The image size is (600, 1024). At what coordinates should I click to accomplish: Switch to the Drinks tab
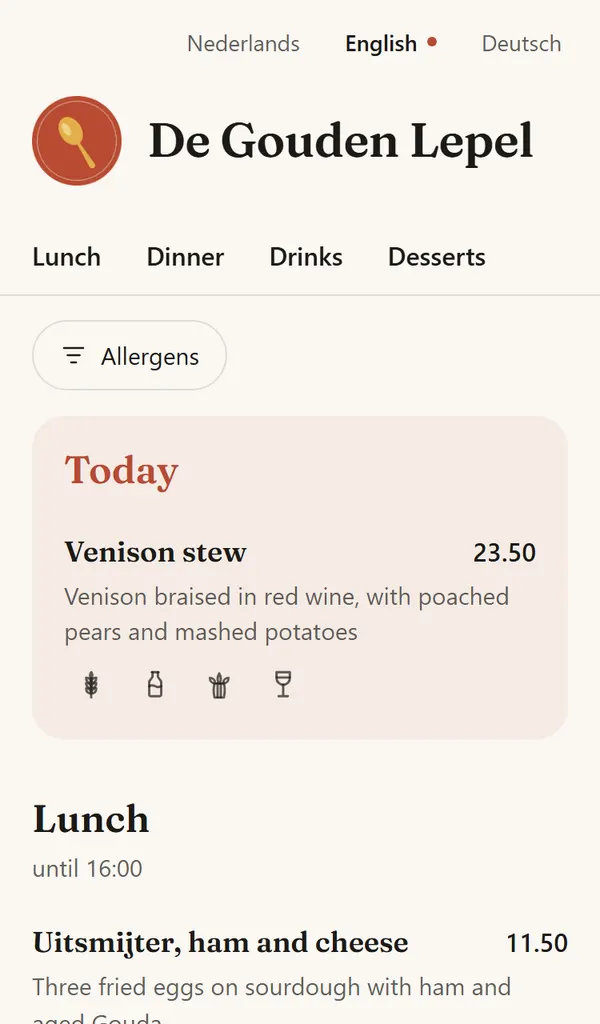[x=306, y=257]
